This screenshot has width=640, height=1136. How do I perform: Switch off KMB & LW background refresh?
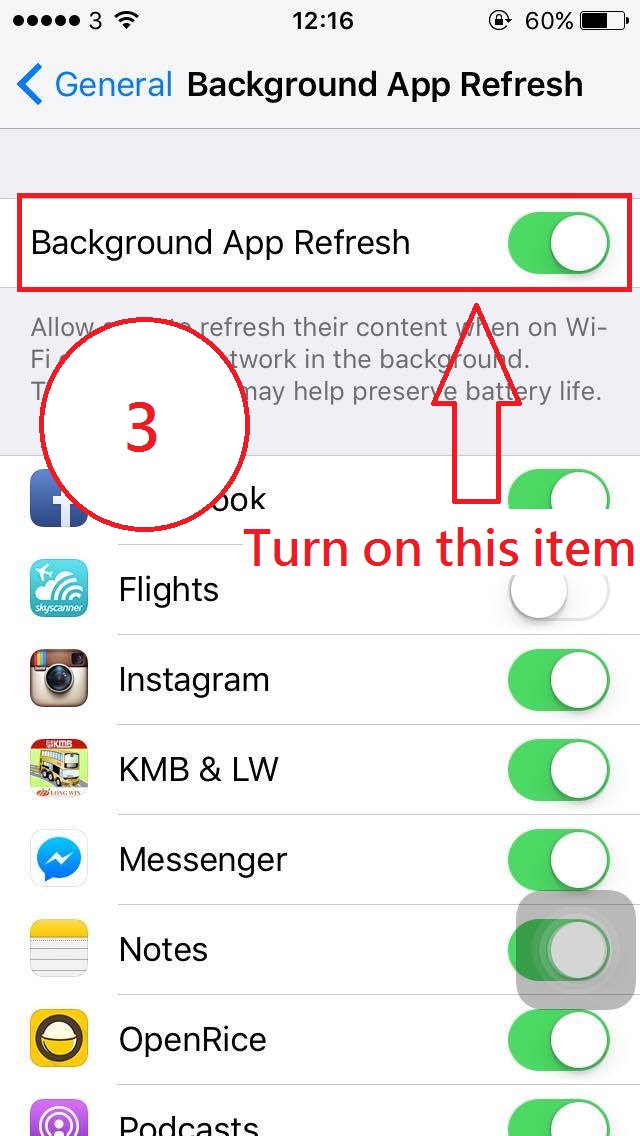click(558, 770)
